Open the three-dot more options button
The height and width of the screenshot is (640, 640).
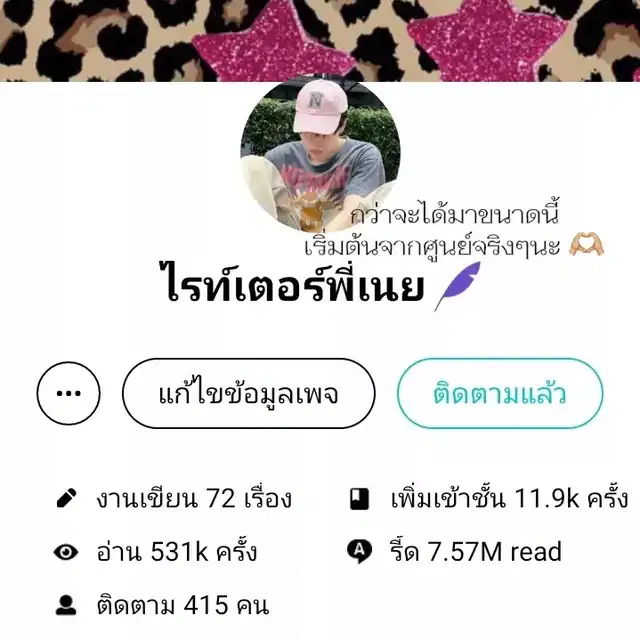point(68,393)
